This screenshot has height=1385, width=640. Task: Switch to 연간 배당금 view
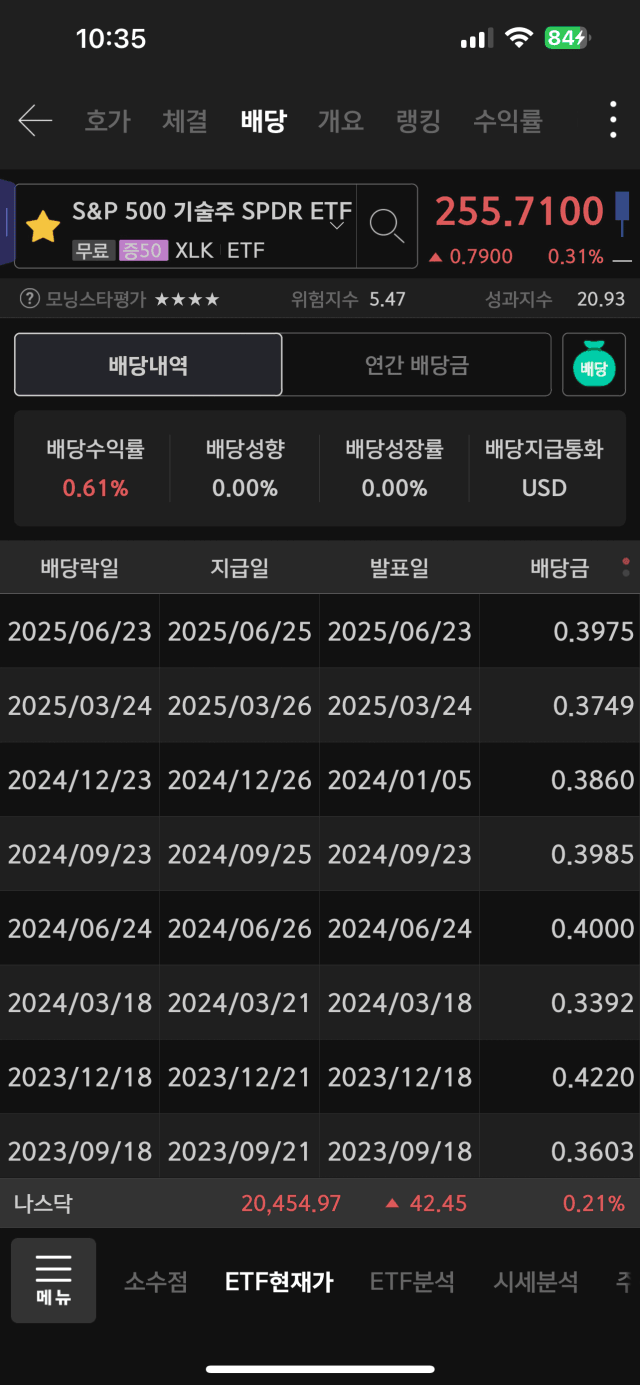click(x=417, y=365)
